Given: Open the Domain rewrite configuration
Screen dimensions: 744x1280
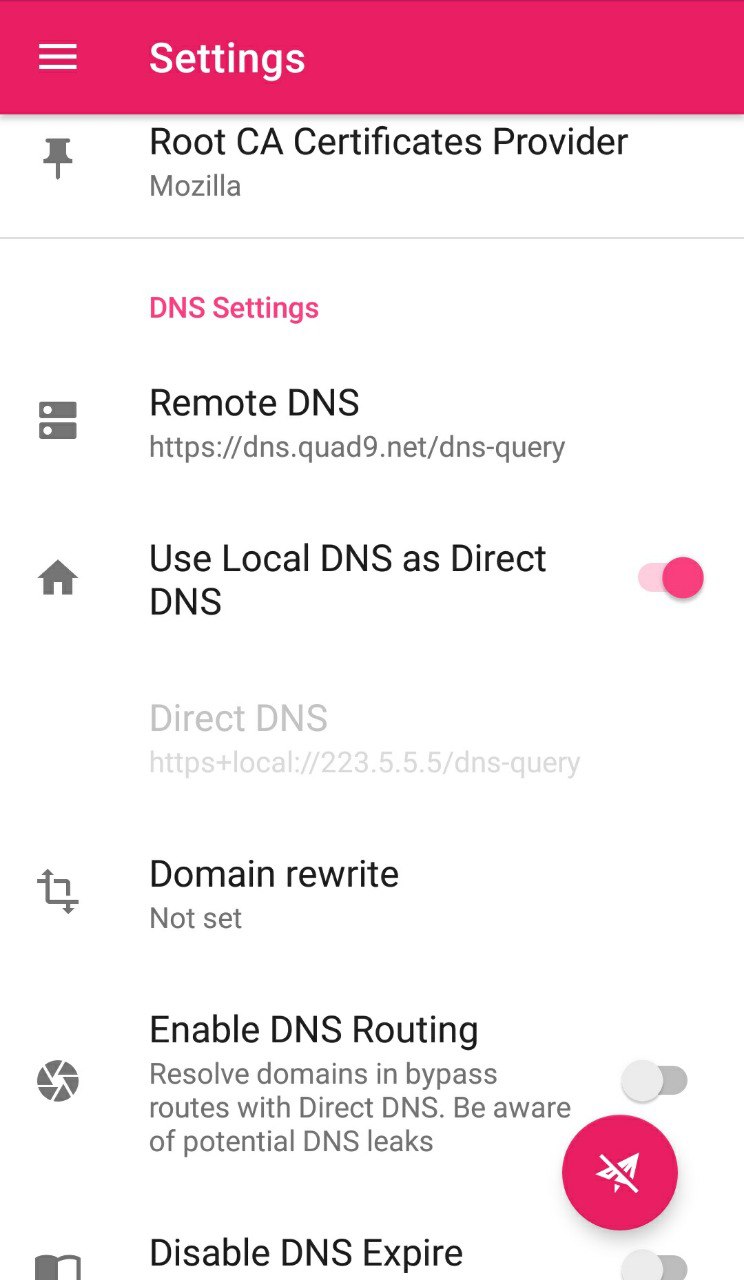Looking at the screenshot, I should tap(274, 892).
